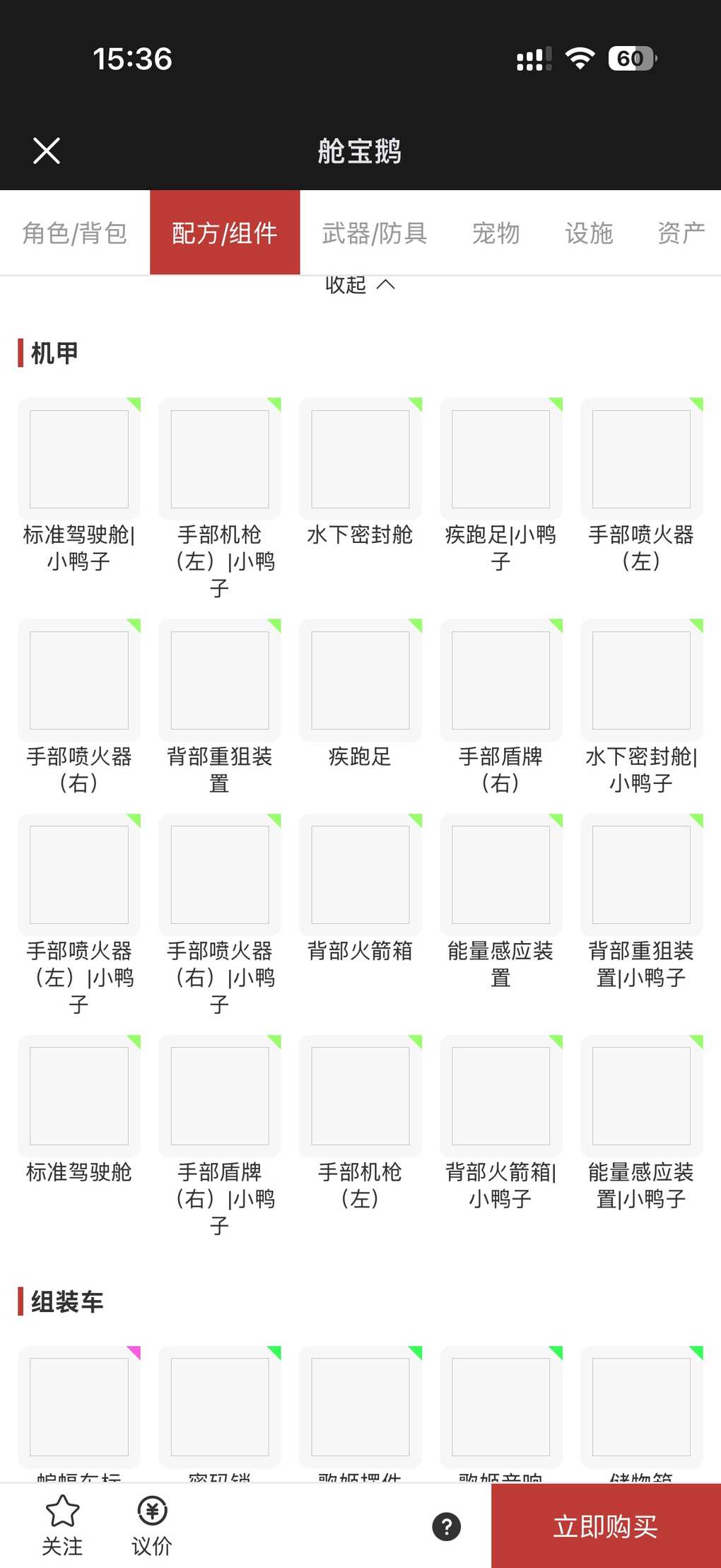Tap the 标准驾驶舱|小鸭子 tile
The image size is (721, 1568).
(79, 460)
